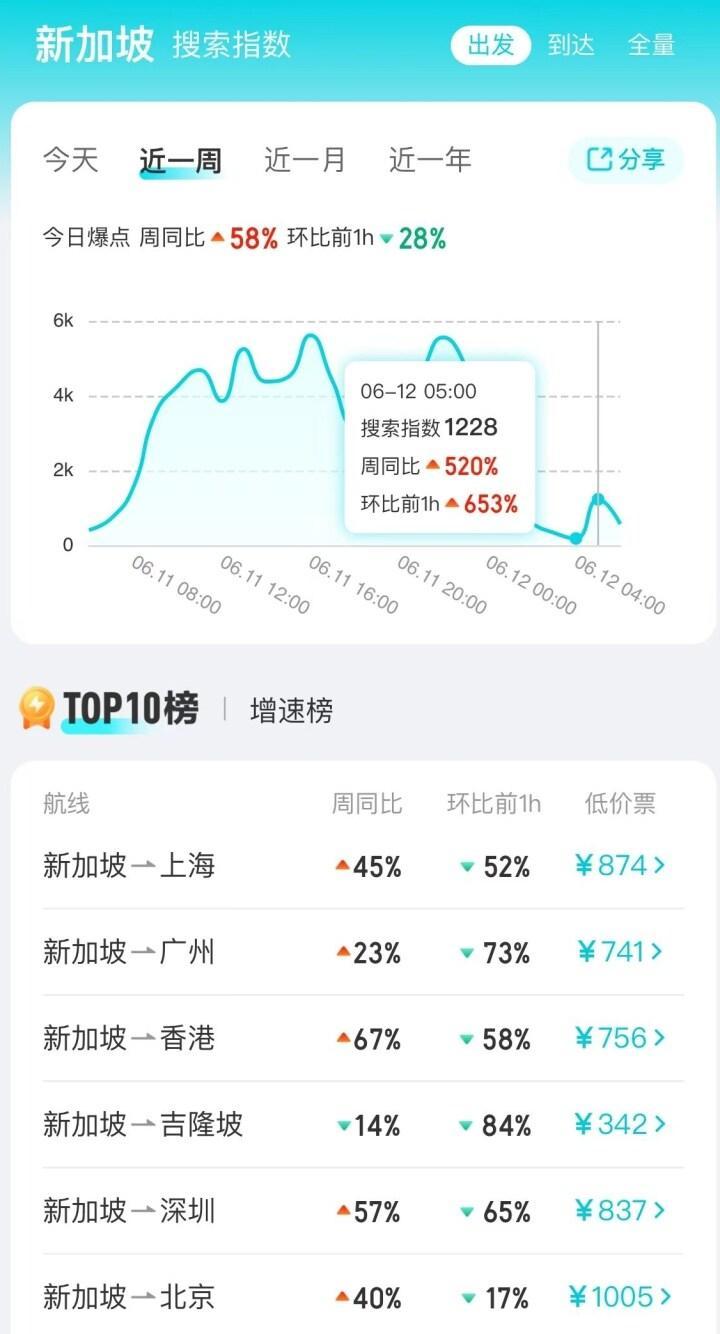
Task: Open the 新加坡 to 广州 route
Action: (x=129, y=952)
